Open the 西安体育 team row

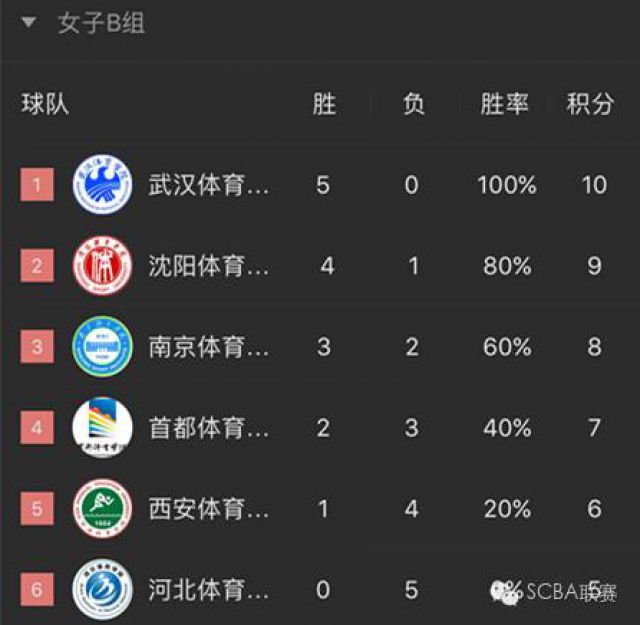click(320, 509)
